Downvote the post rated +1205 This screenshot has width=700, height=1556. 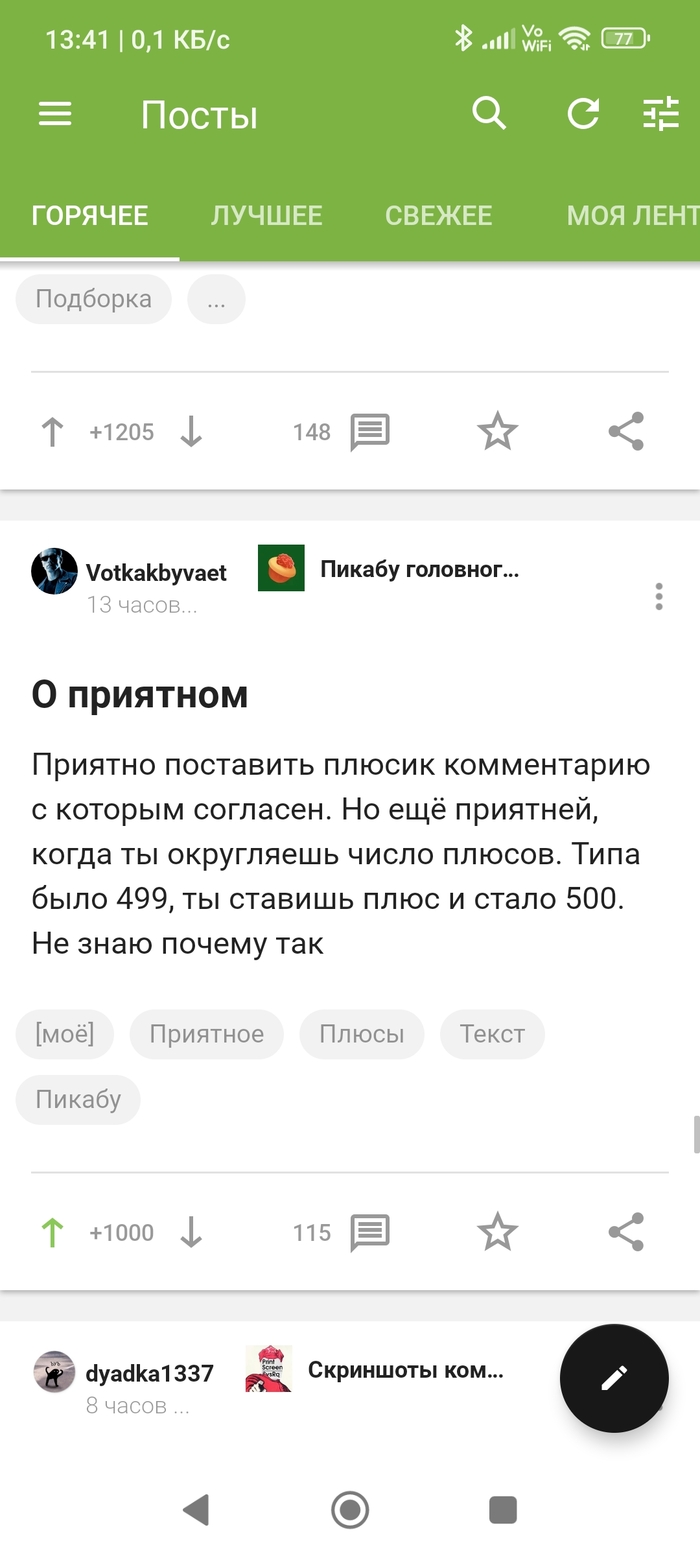tap(191, 432)
